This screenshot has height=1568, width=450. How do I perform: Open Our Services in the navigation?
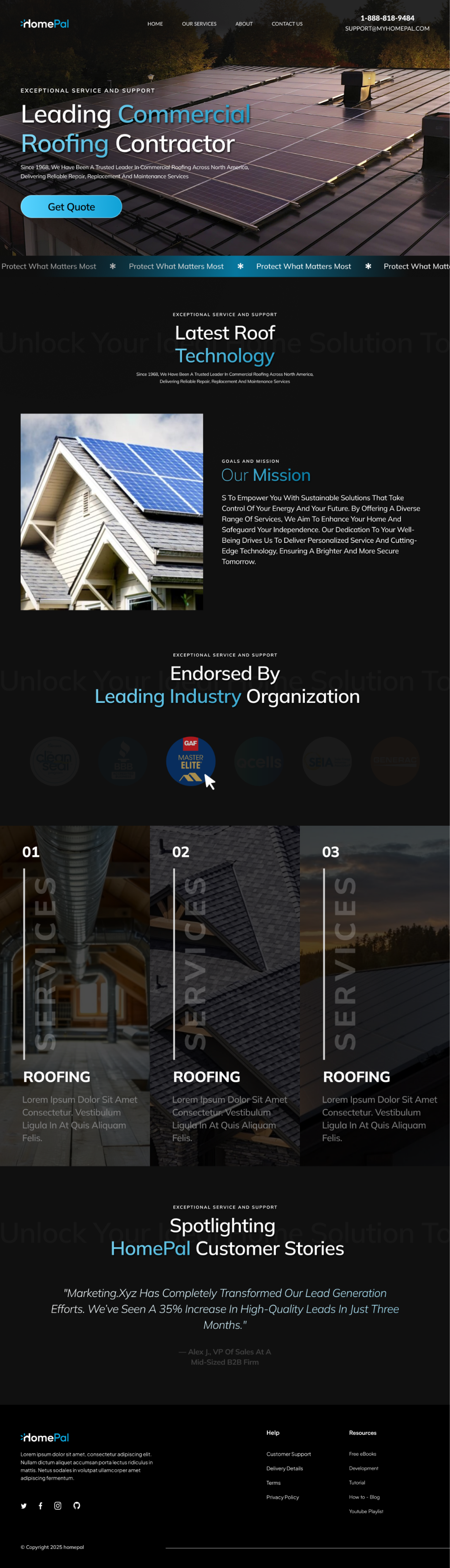point(199,24)
